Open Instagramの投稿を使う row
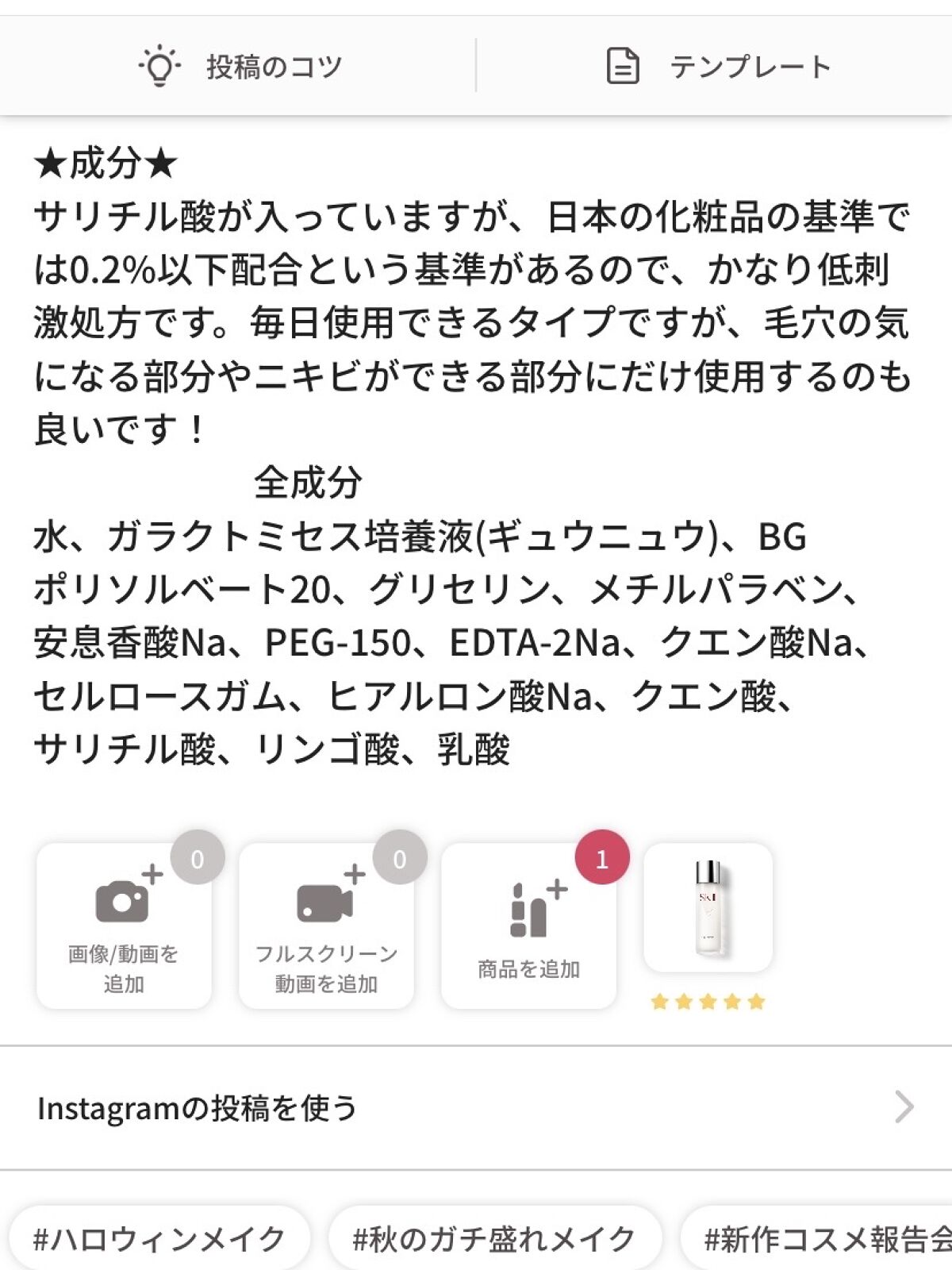The image size is (952, 1270). 476,1107
